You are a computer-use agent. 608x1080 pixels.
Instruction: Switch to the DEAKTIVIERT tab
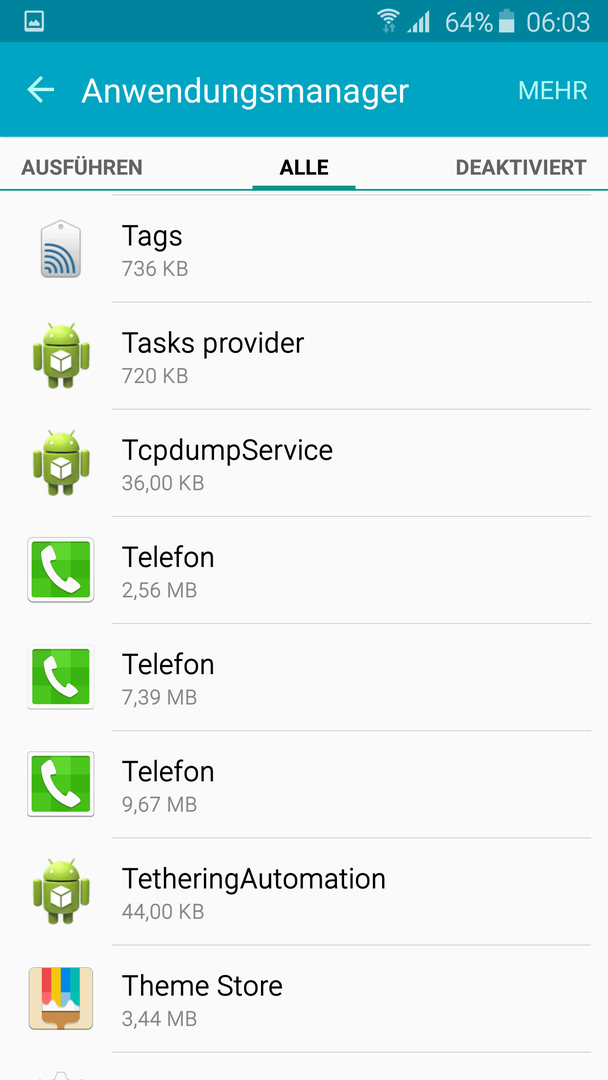521,167
